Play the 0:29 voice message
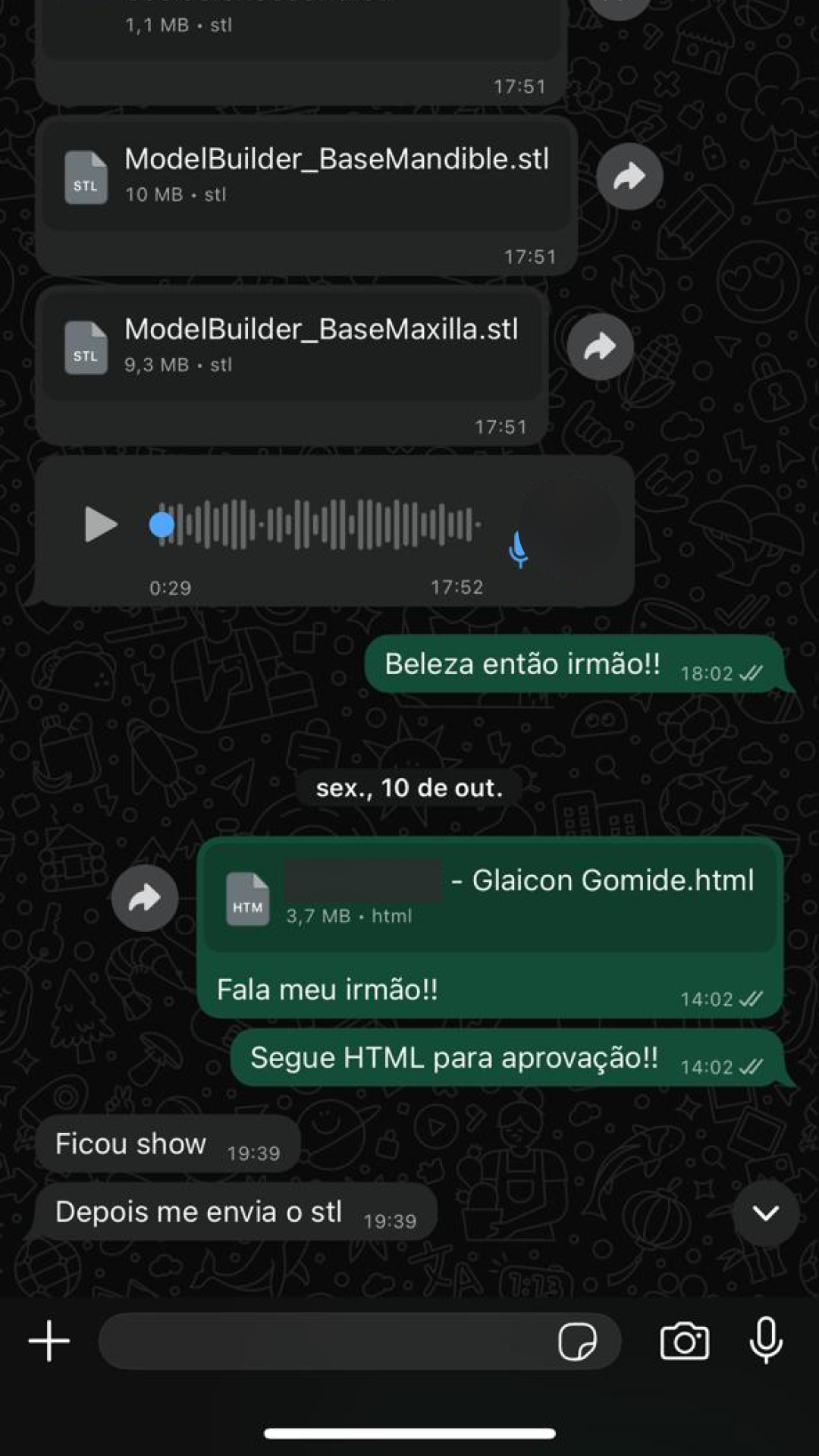Viewport: 819px width, 1456px height. point(100,524)
